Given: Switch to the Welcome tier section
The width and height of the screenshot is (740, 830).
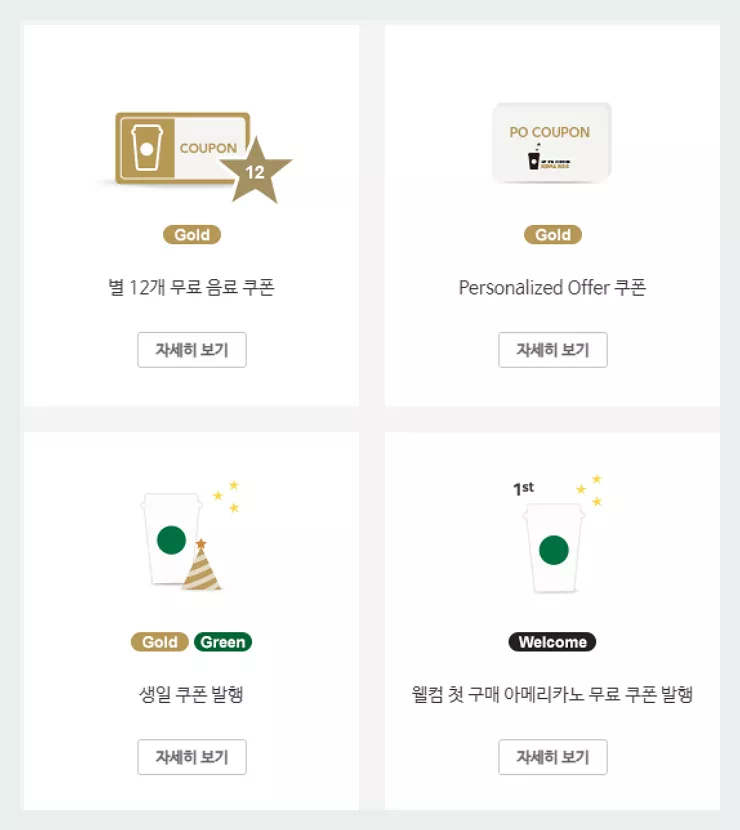Looking at the screenshot, I should [554, 641].
